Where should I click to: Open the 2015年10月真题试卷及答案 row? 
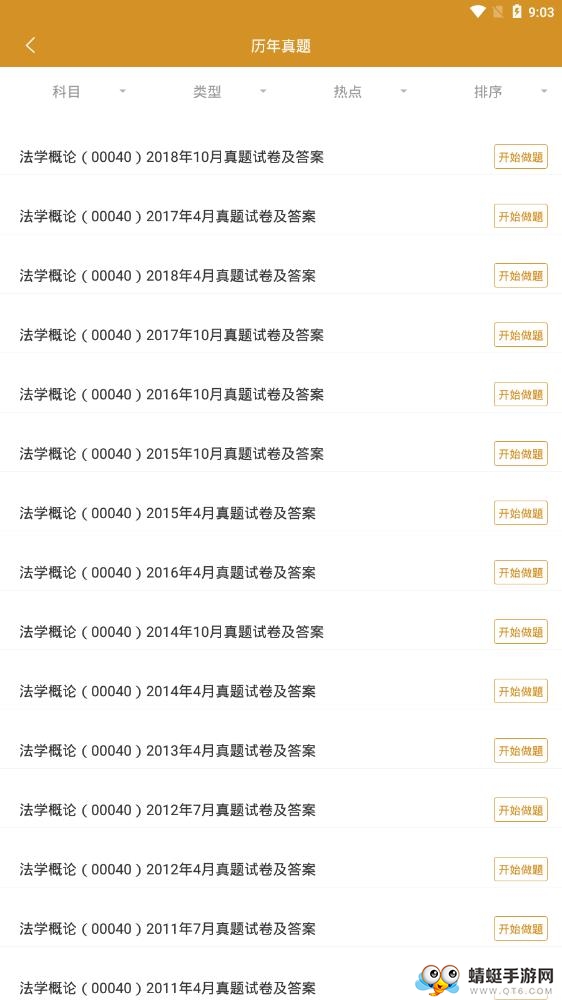point(281,453)
